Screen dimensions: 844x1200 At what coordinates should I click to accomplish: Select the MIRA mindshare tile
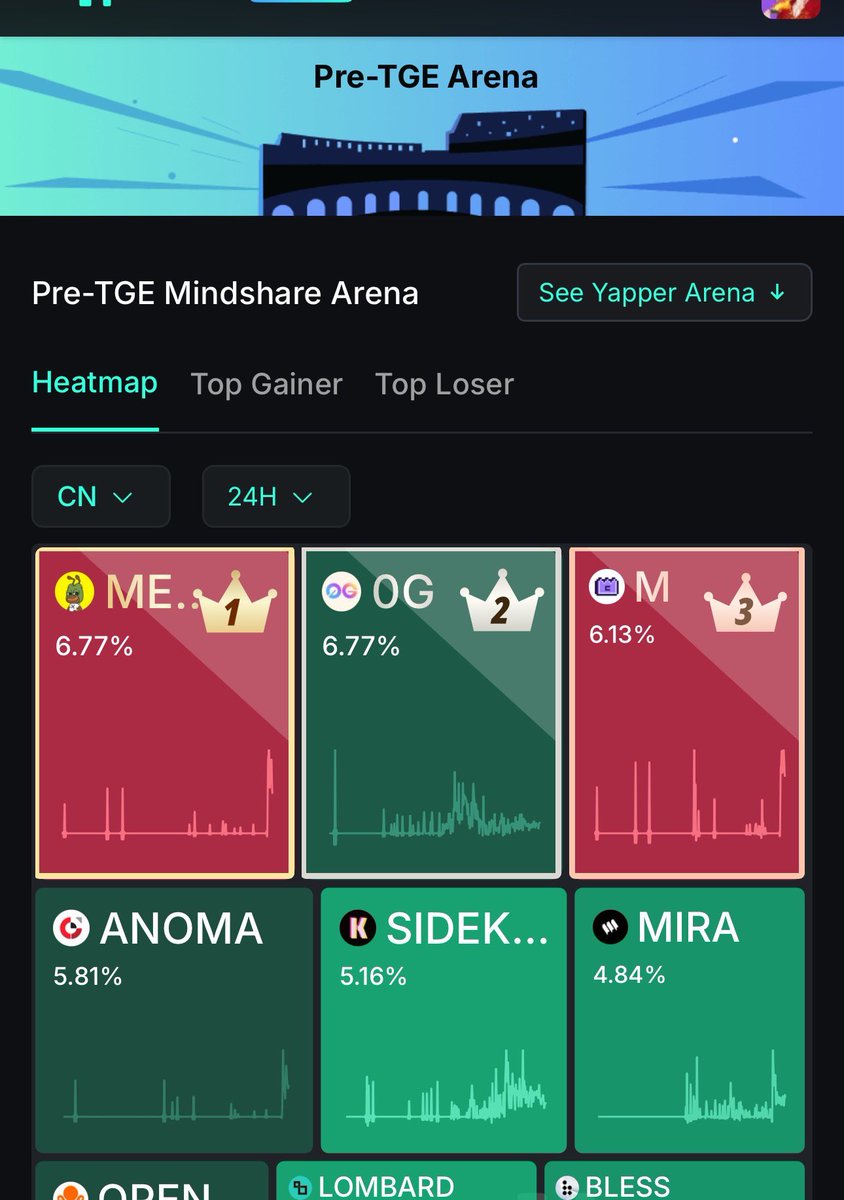click(x=689, y=1020)
